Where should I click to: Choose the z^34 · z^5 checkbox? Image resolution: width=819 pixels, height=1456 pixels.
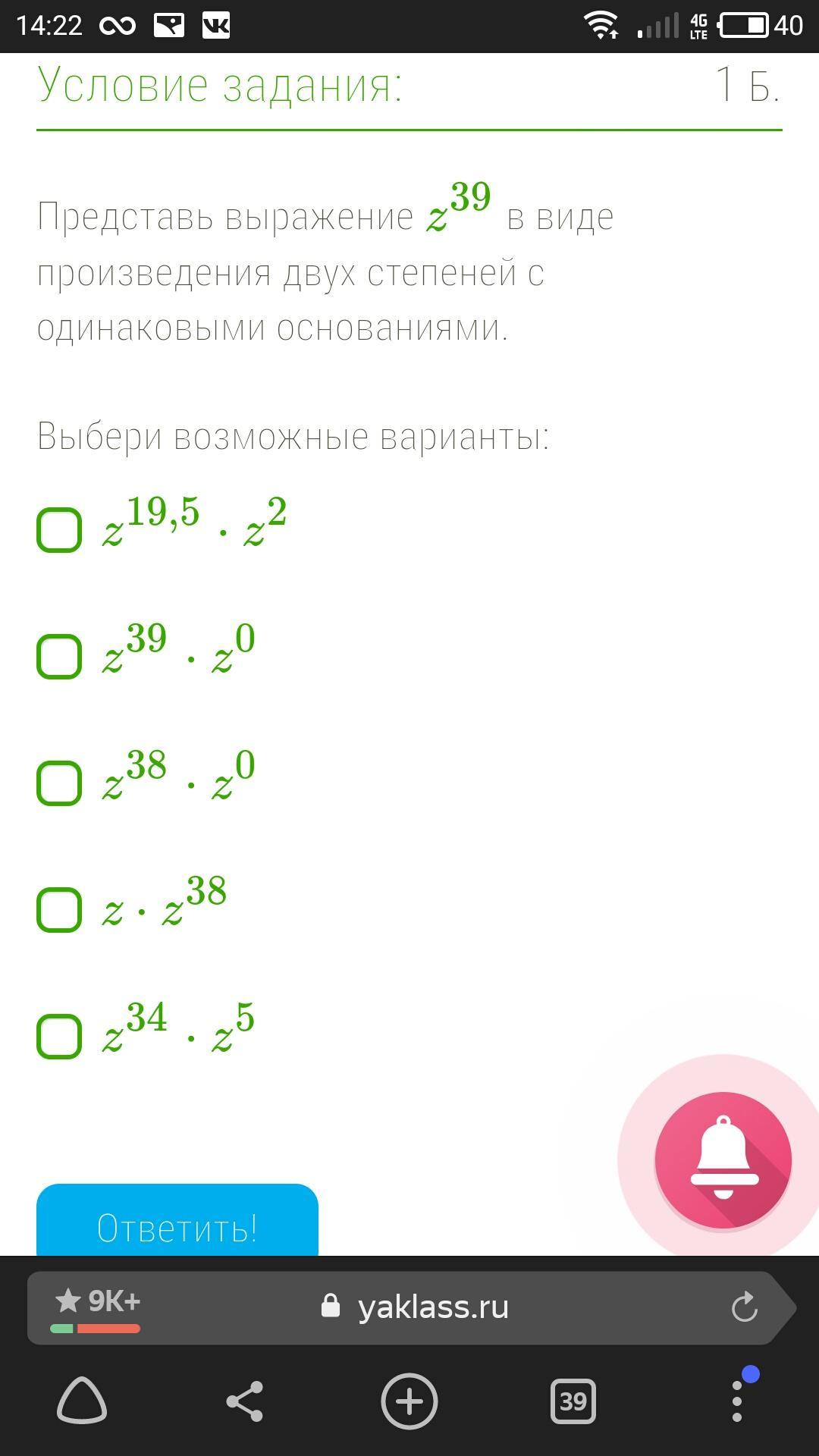tap(59, 1036)
